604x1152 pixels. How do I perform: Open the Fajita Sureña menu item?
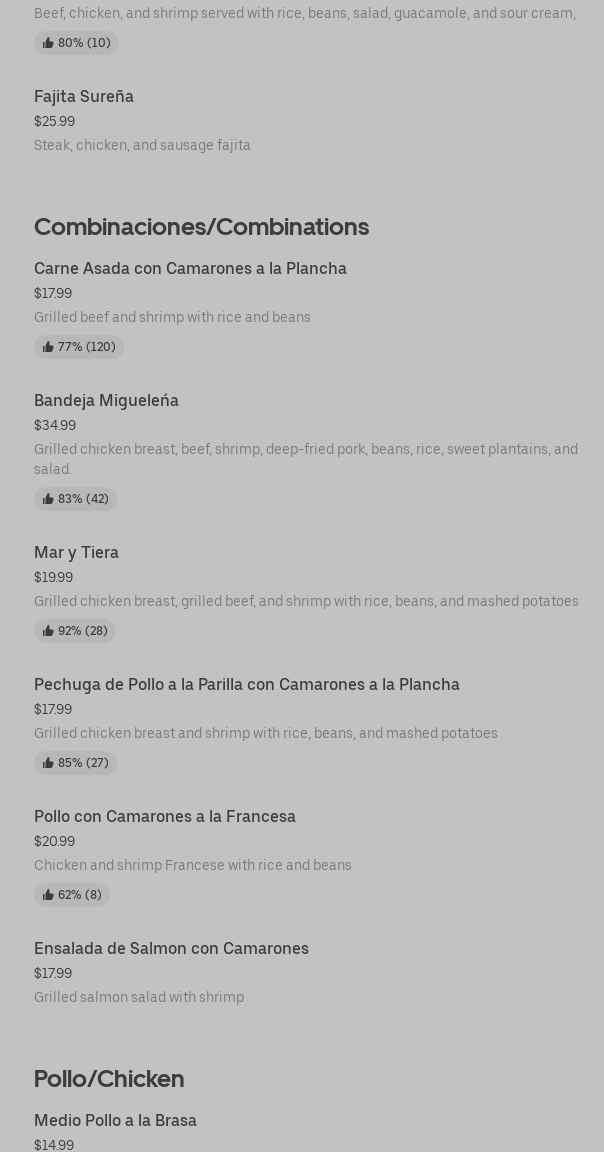[x=84, y=97]
